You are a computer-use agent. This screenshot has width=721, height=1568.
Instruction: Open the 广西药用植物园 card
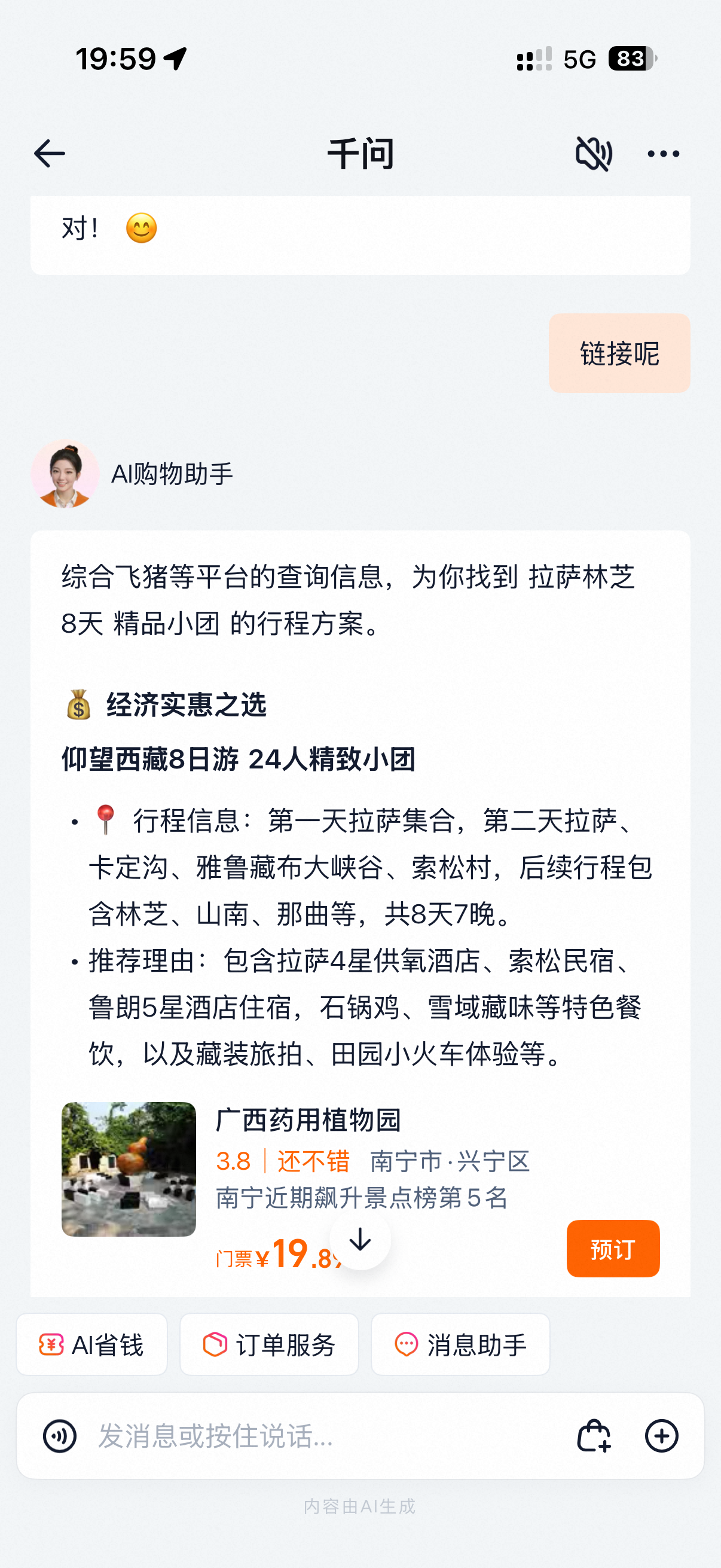point(360,1187)
